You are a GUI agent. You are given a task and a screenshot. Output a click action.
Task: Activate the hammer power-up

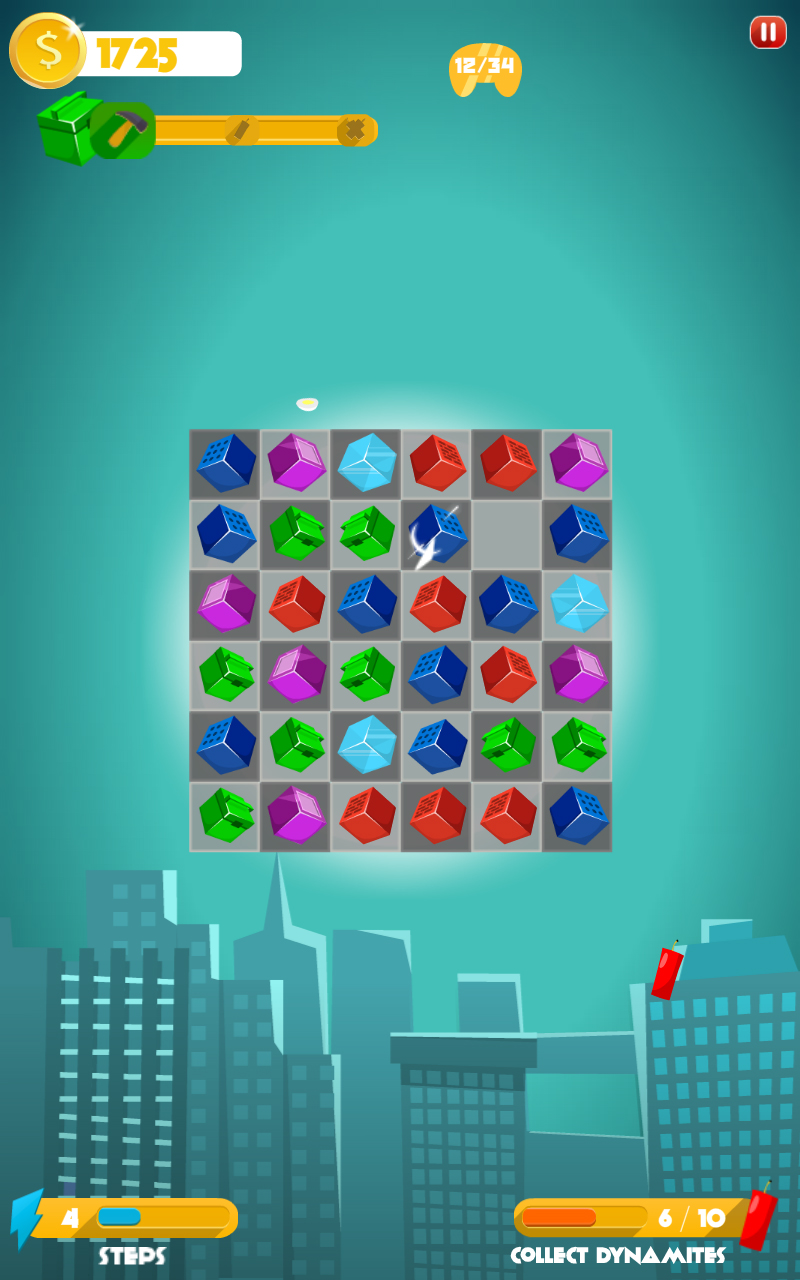point(124,130)
